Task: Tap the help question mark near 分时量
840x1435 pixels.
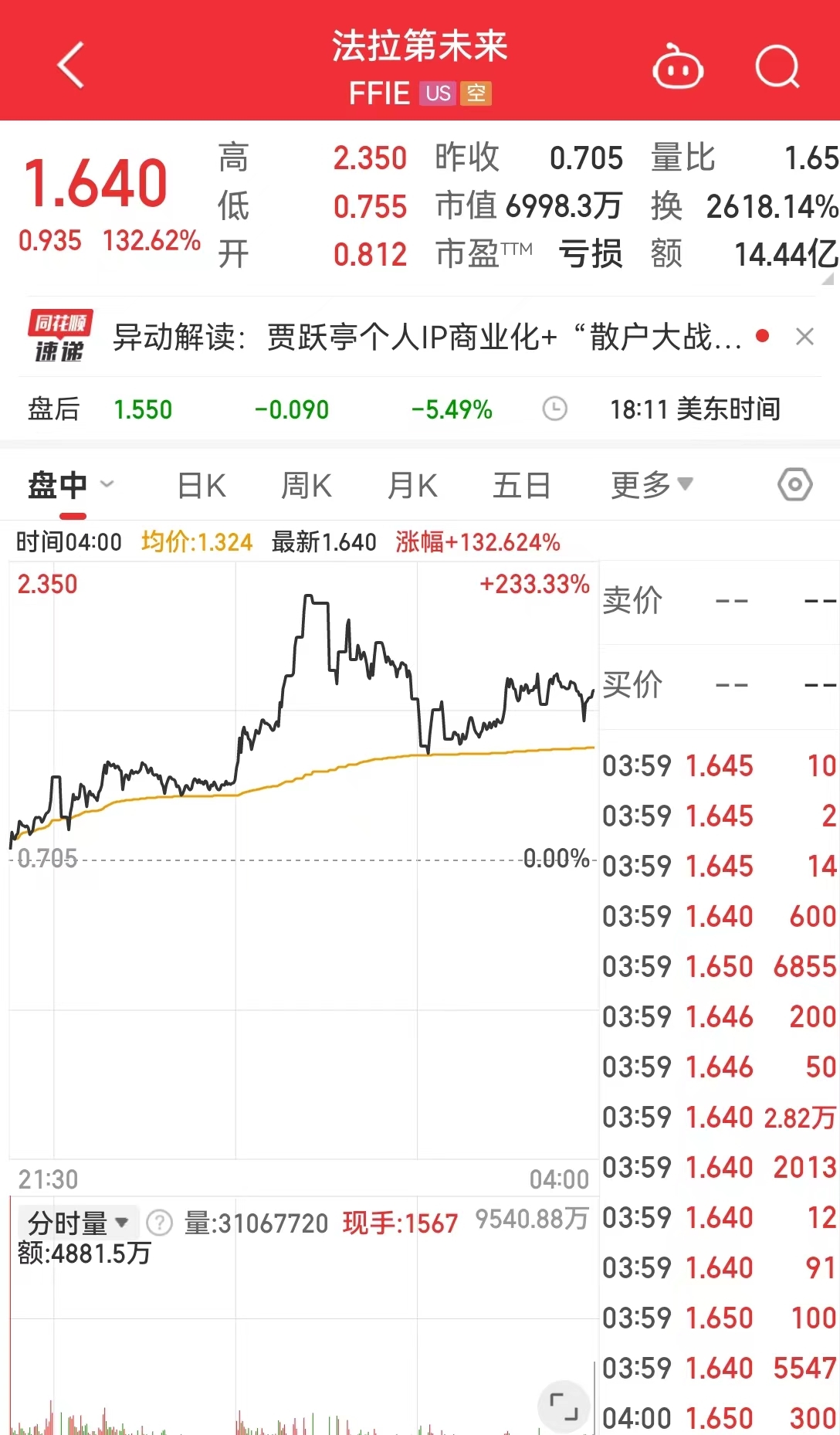Action: click(160, 1223)
